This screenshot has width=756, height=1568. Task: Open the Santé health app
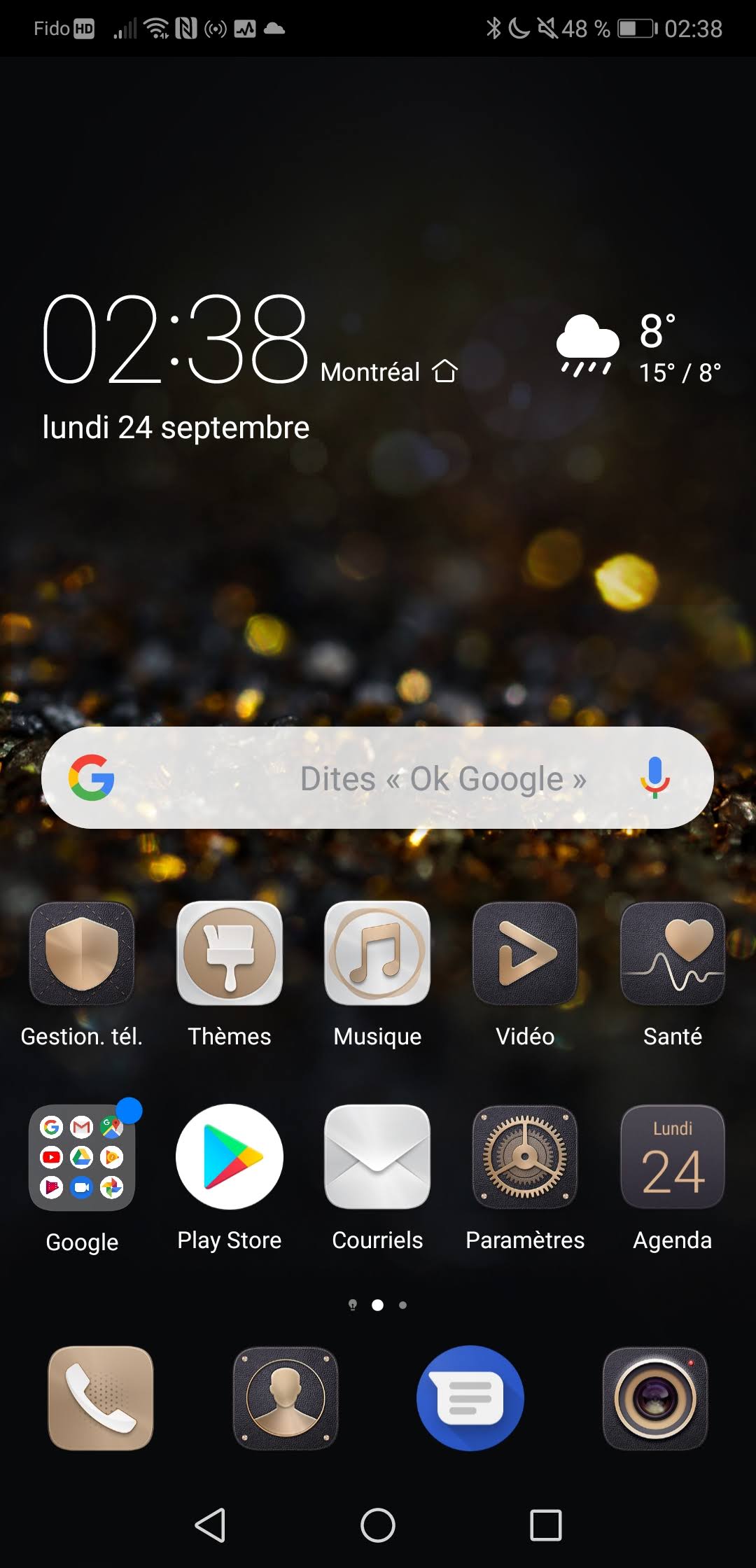point(673,954)
